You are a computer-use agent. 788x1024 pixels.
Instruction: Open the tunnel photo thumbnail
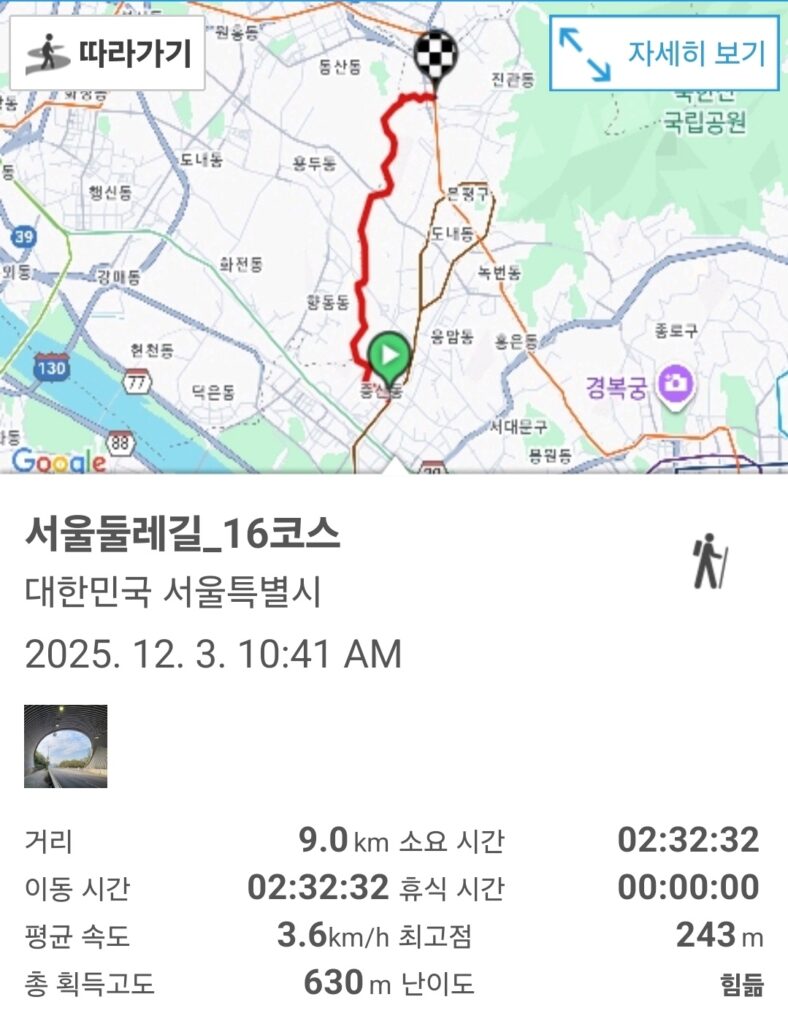pyautogui.click(x=65, y=745)
